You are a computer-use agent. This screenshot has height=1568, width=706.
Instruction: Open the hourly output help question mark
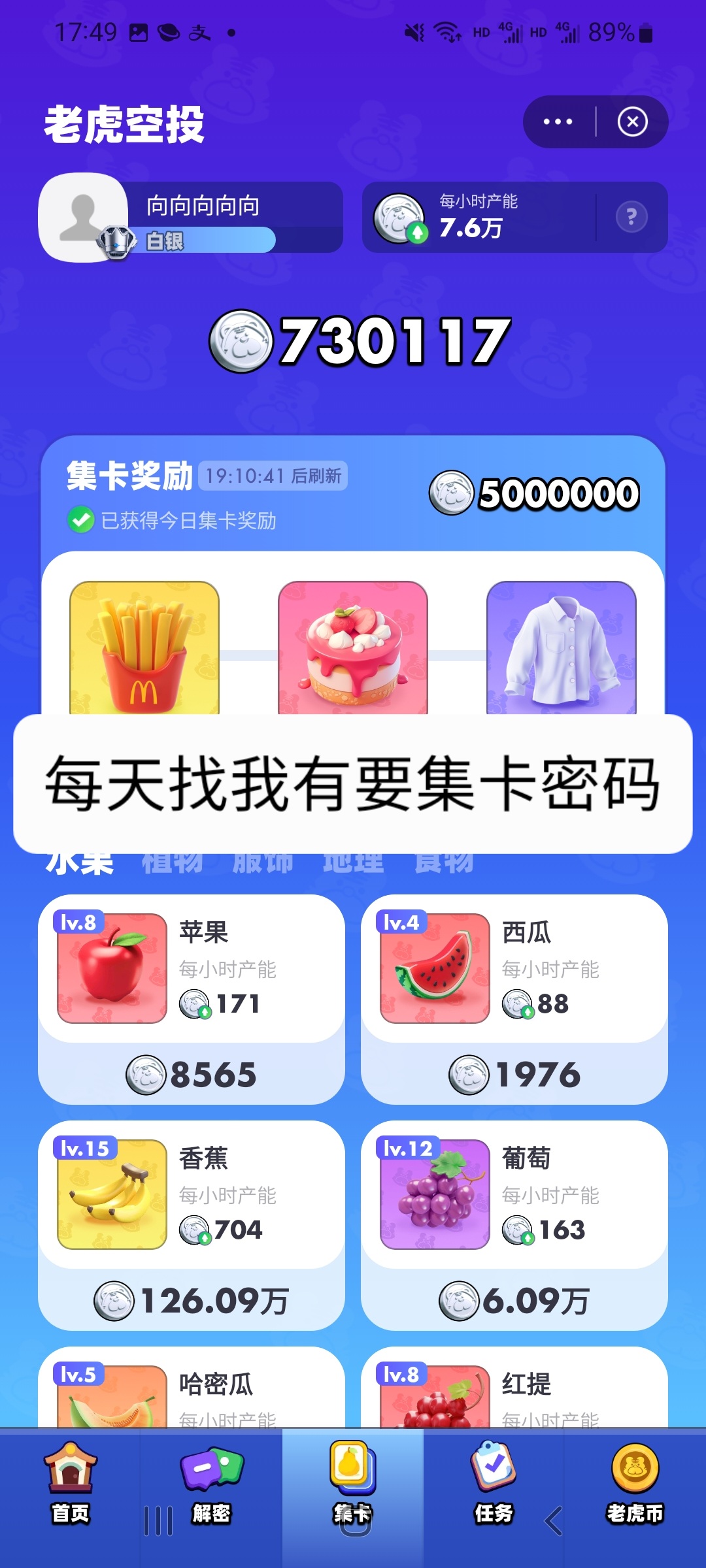(x=631, y=217)
